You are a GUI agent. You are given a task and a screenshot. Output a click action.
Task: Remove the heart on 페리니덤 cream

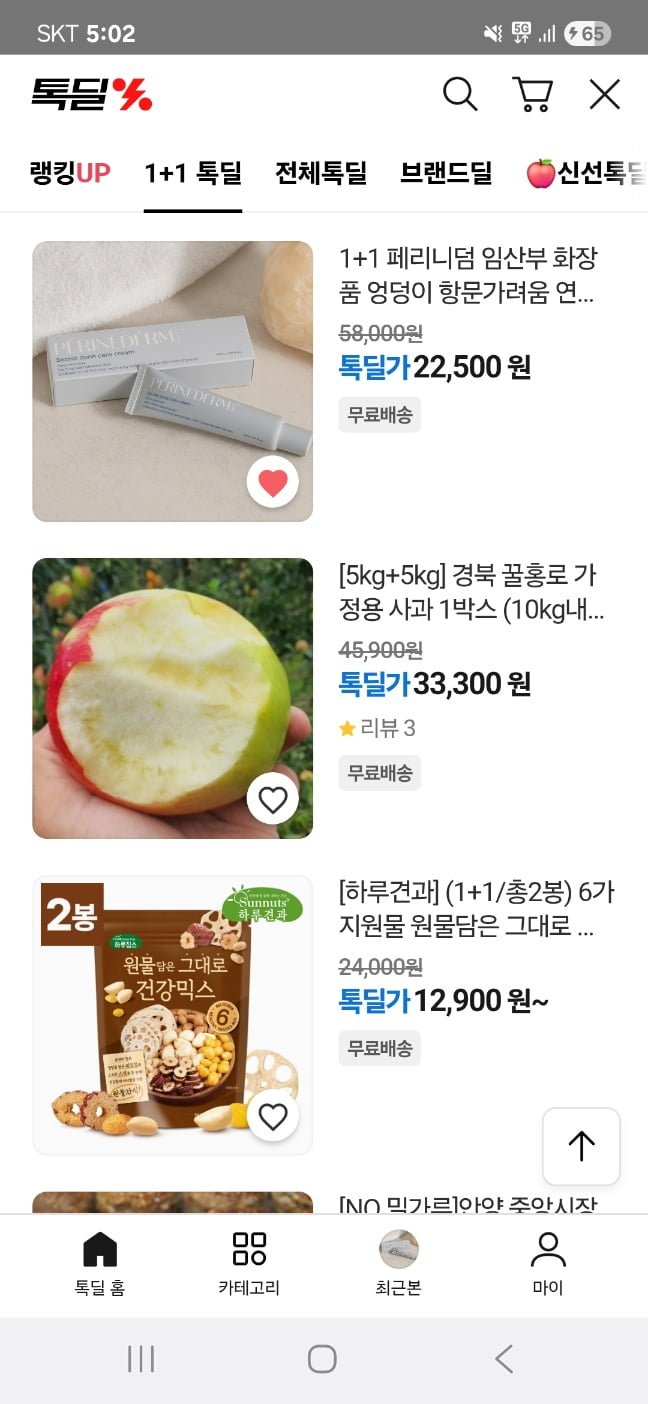click(x=272, y=483)
